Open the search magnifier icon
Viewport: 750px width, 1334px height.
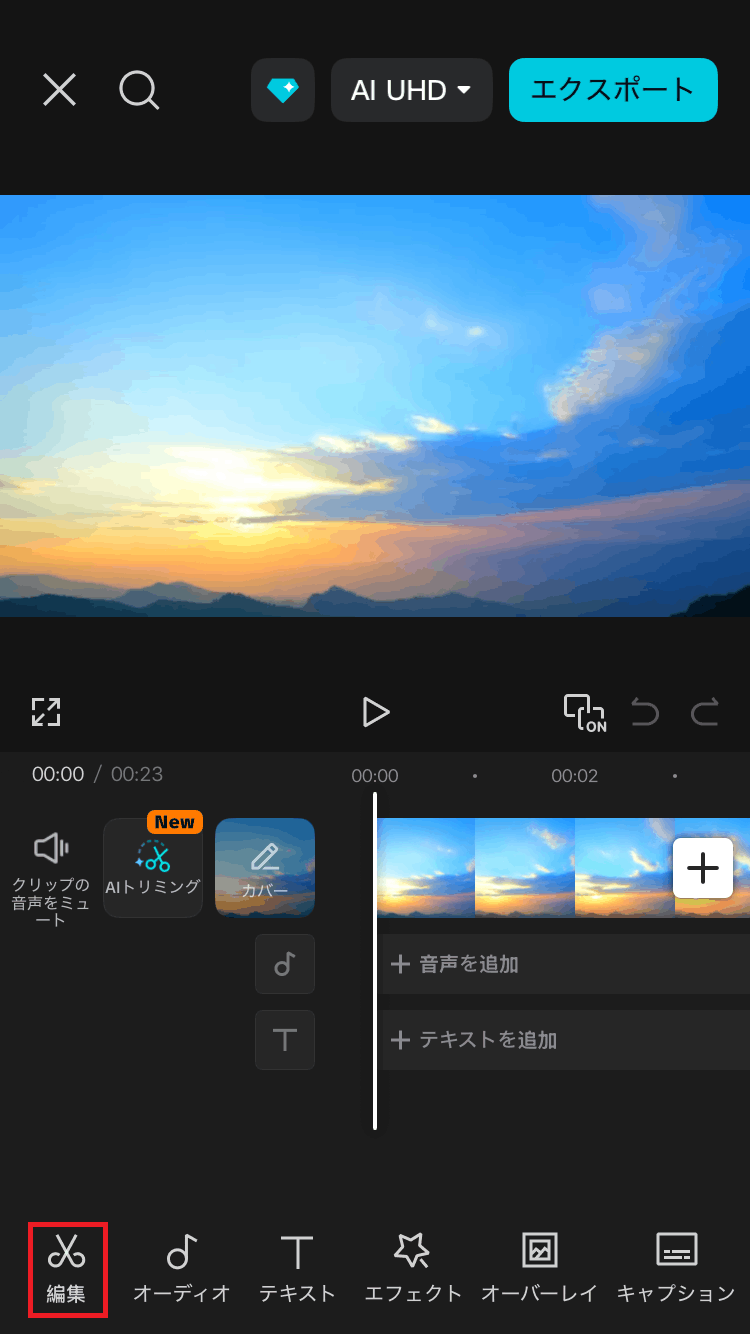[x=139, y=90]
